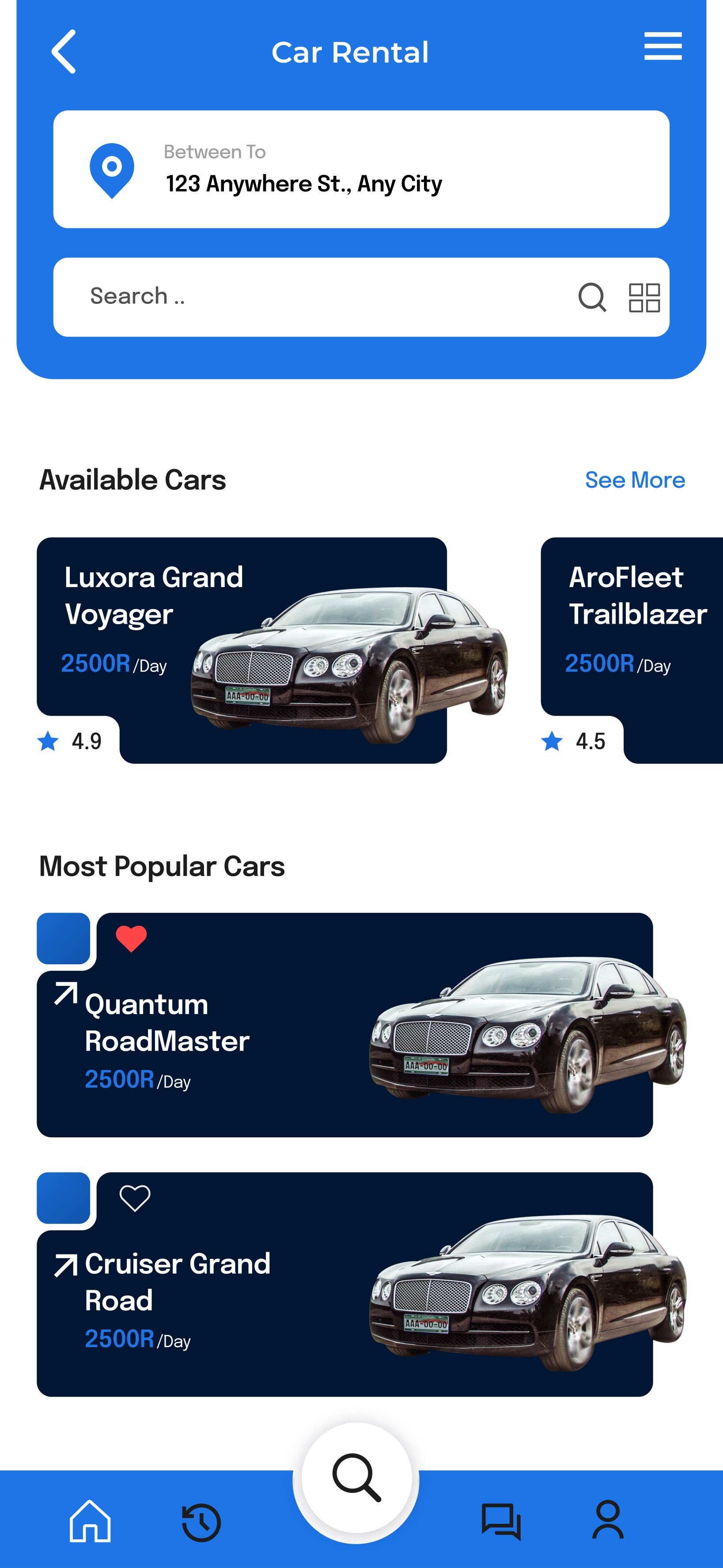723x1568 pixels.
Task: See more available cars
Action: (x=634, y=480)
